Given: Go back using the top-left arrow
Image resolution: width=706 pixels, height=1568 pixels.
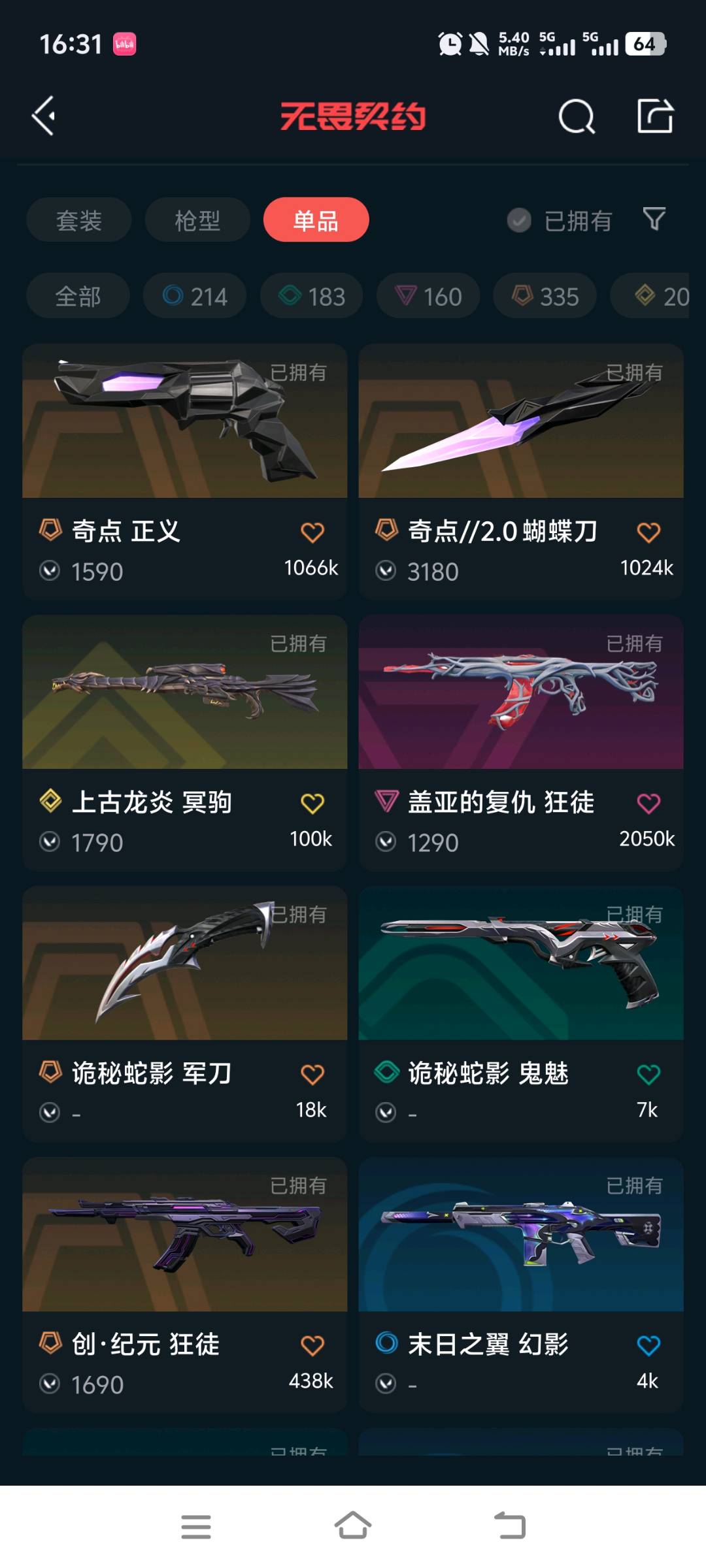Looking at the screenshot, I should pos(44,116).
